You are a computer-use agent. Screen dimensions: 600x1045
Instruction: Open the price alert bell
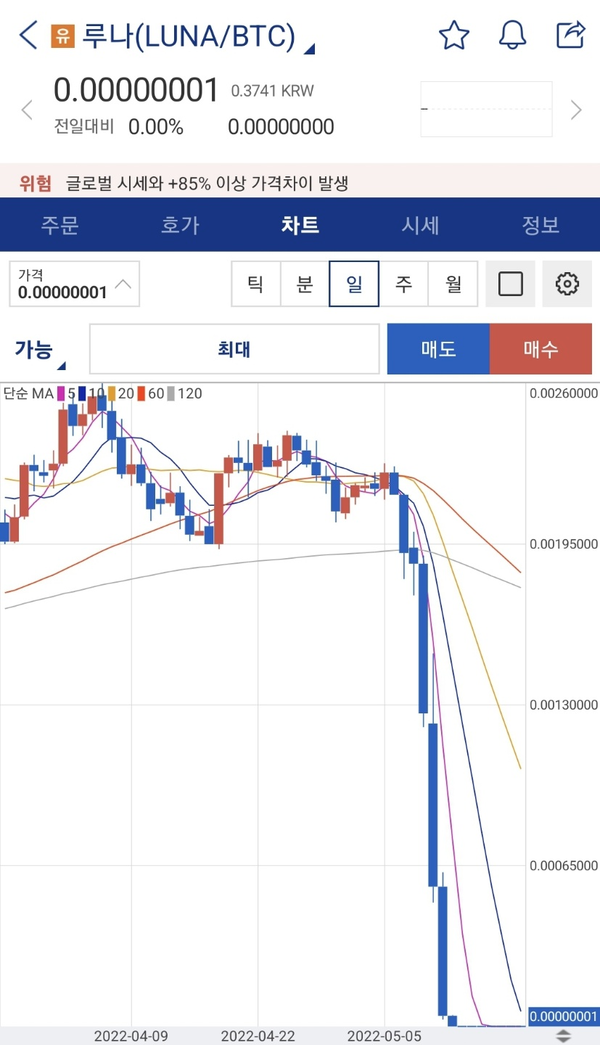coord(513,35)
